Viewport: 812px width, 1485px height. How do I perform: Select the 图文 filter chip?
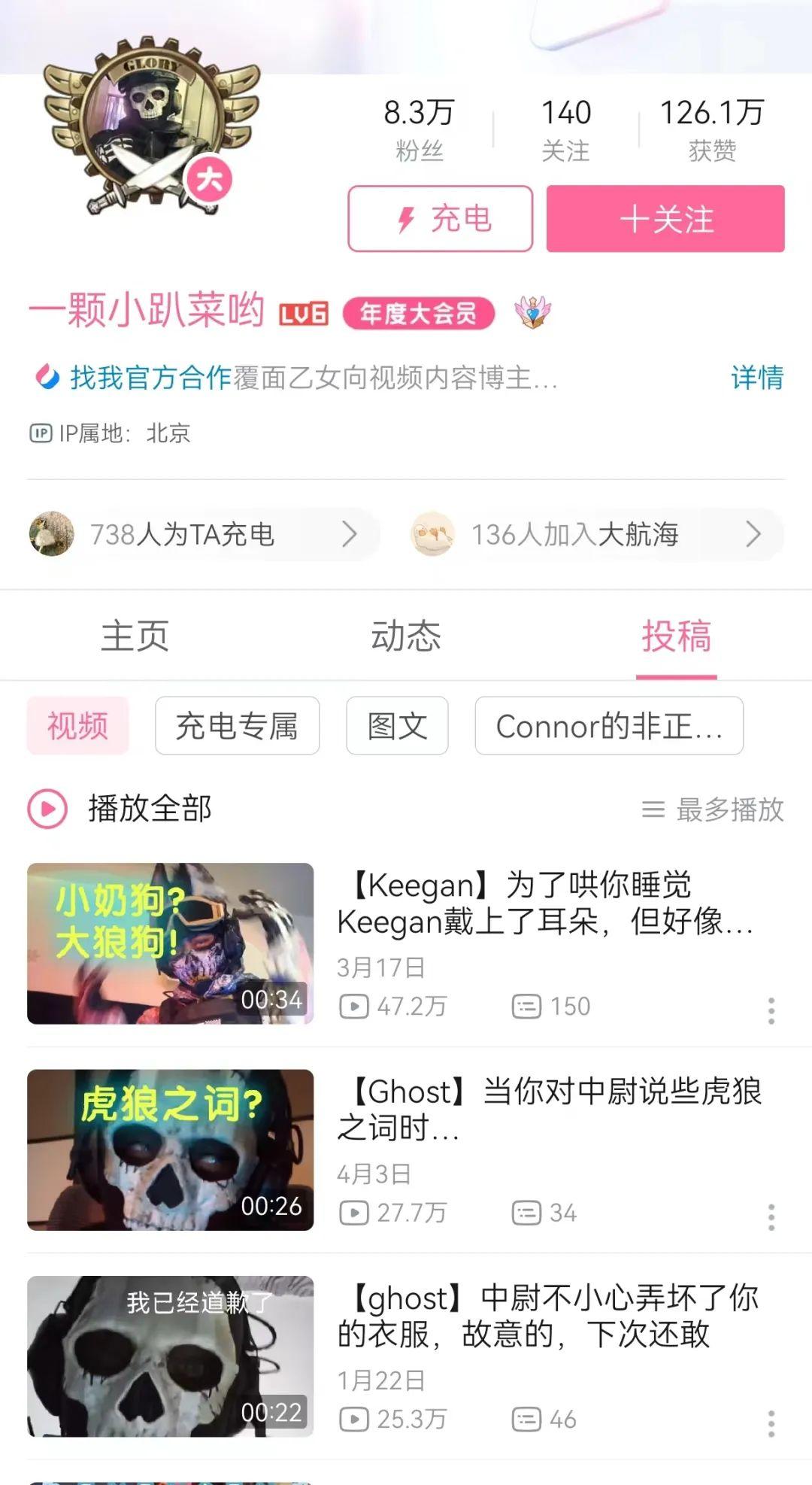pyautogui.click(x=397, y=726)
